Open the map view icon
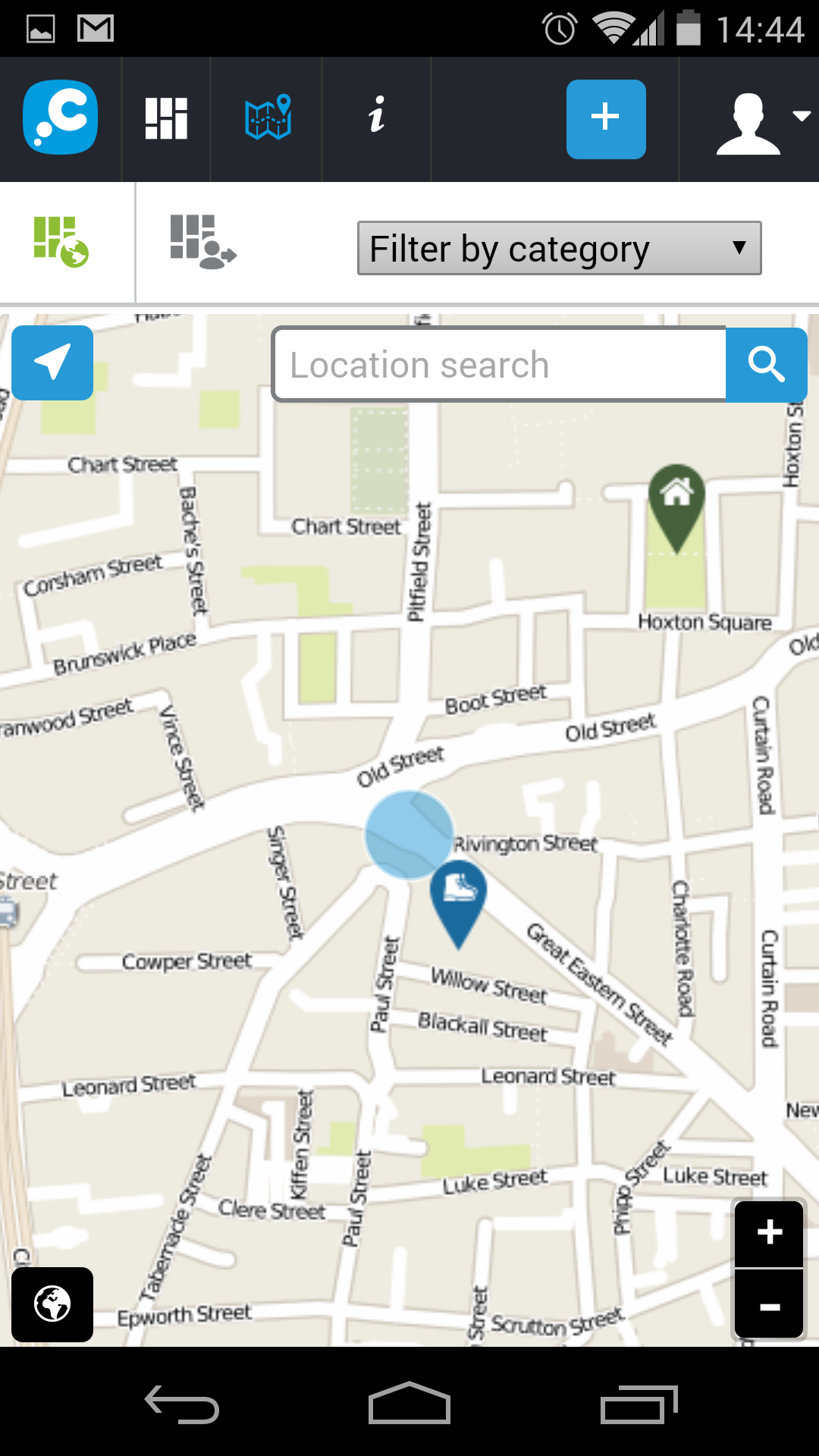This screenshot has width=819, height=1456. tap(268, 118)
